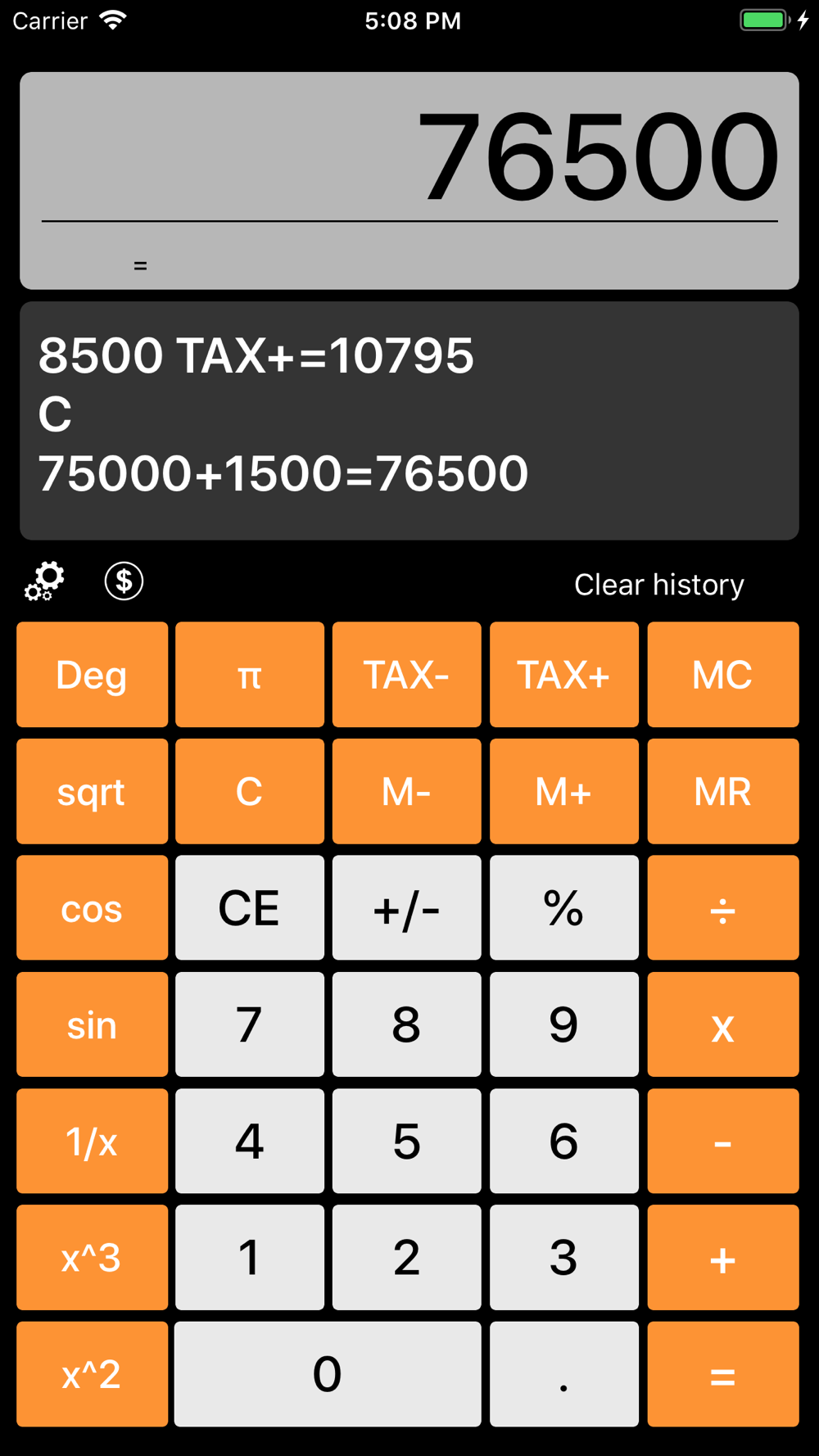Subtract from memory using M-
819x1456 pixels.
click(x=407, y=791)
